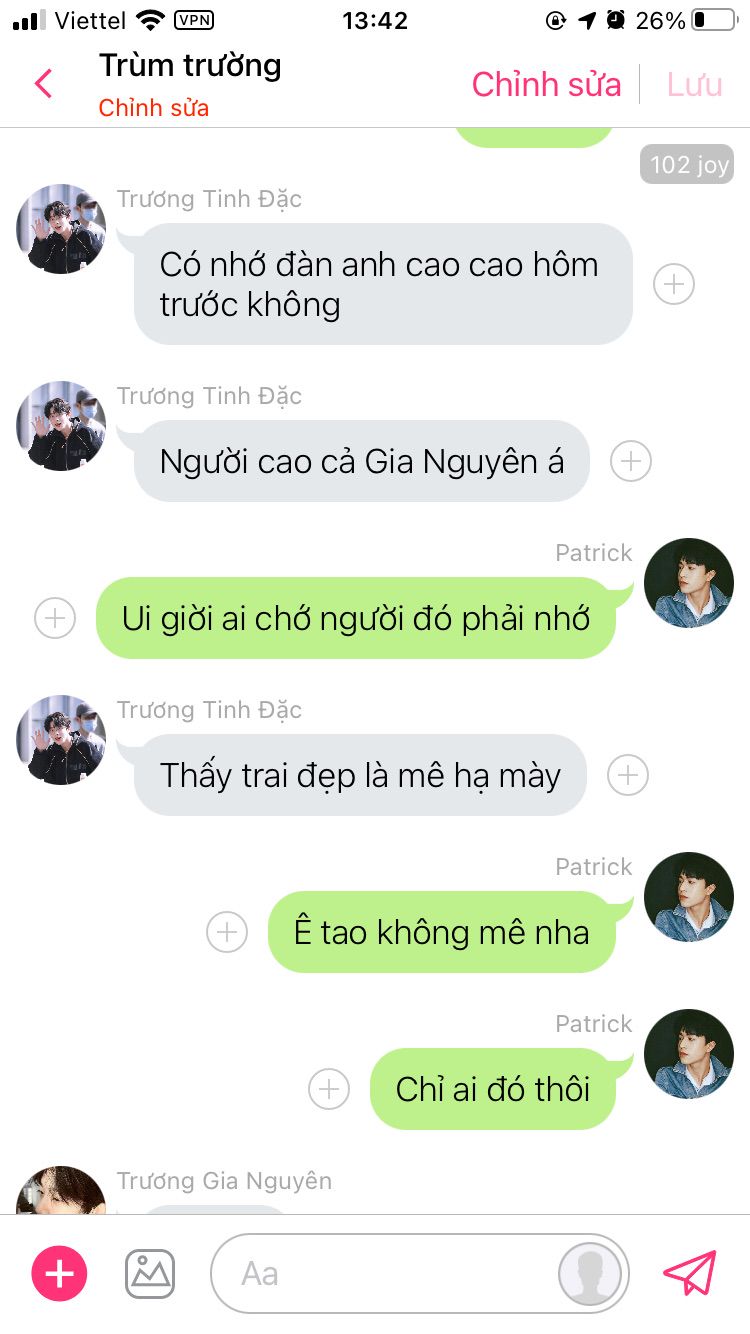Tap plus beside "Có nhớ đàn anh cao cao"
750x1334 pixels.
click(674, 285)
